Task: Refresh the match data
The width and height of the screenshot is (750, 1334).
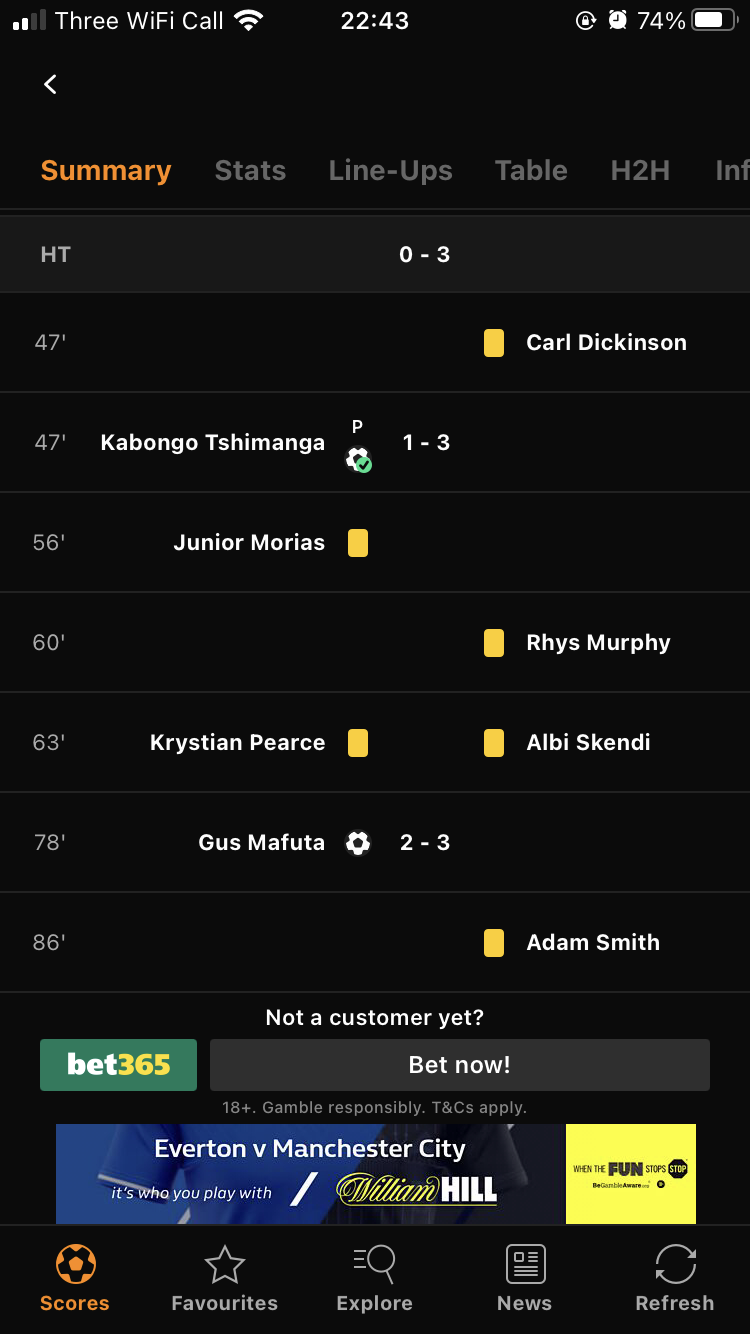Action: 675,1279
